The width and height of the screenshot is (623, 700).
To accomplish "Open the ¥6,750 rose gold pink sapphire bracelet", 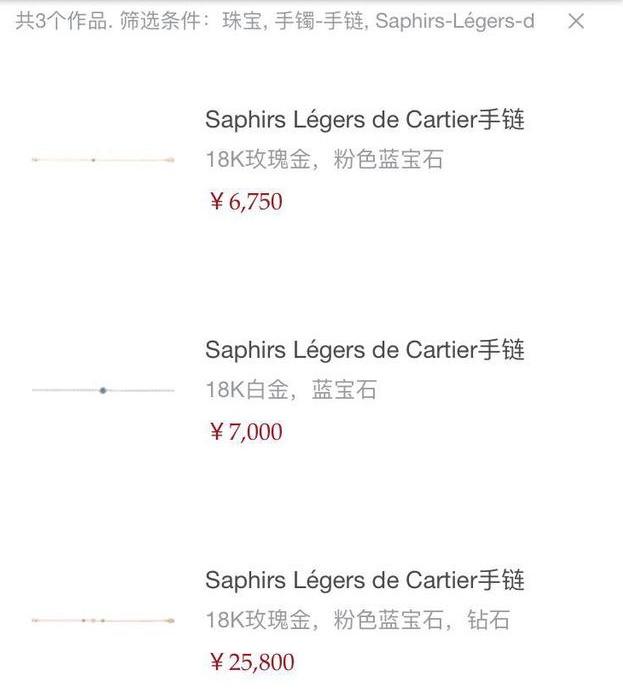I will 364,121.
